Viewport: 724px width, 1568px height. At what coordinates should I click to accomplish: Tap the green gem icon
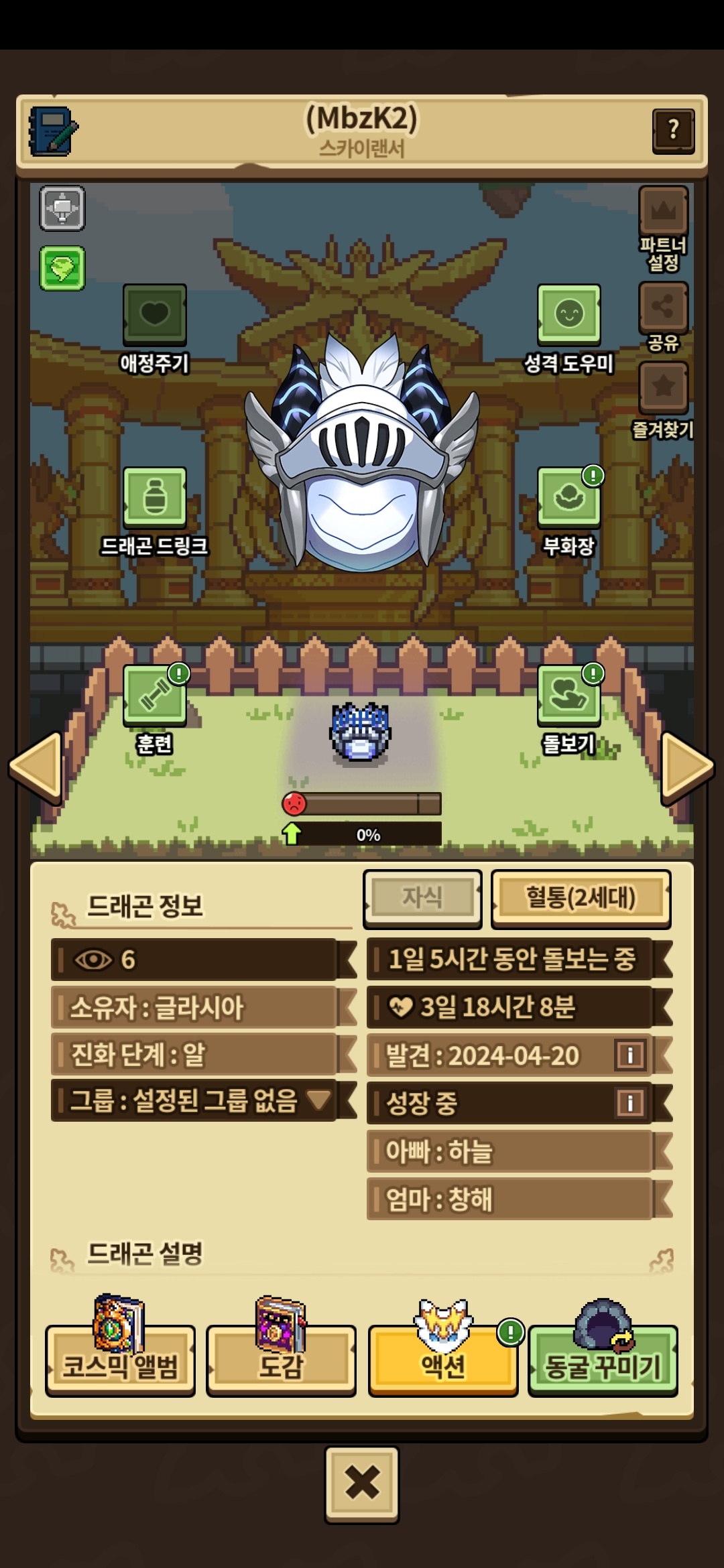click(x=62, y=268)
